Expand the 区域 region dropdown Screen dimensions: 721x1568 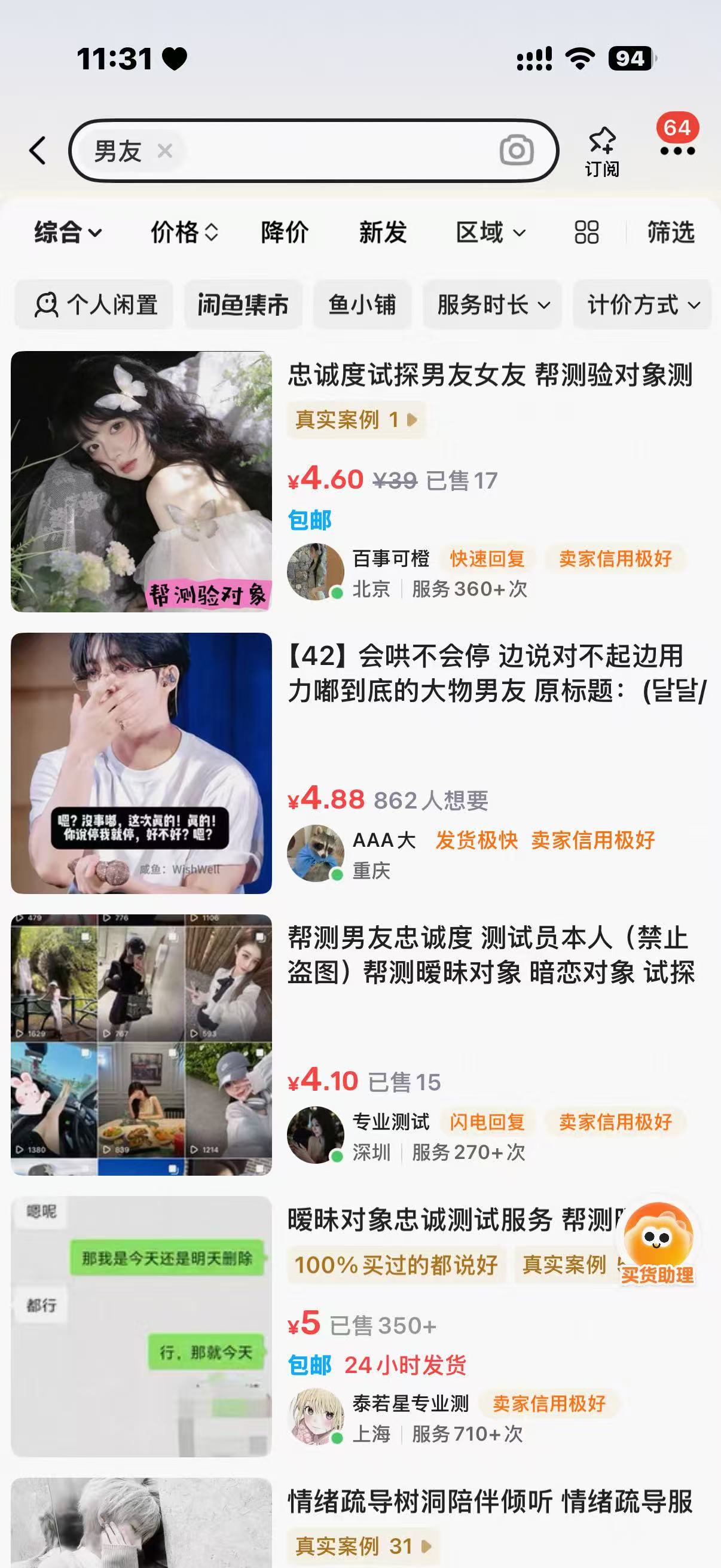click(x=491, y=232)
